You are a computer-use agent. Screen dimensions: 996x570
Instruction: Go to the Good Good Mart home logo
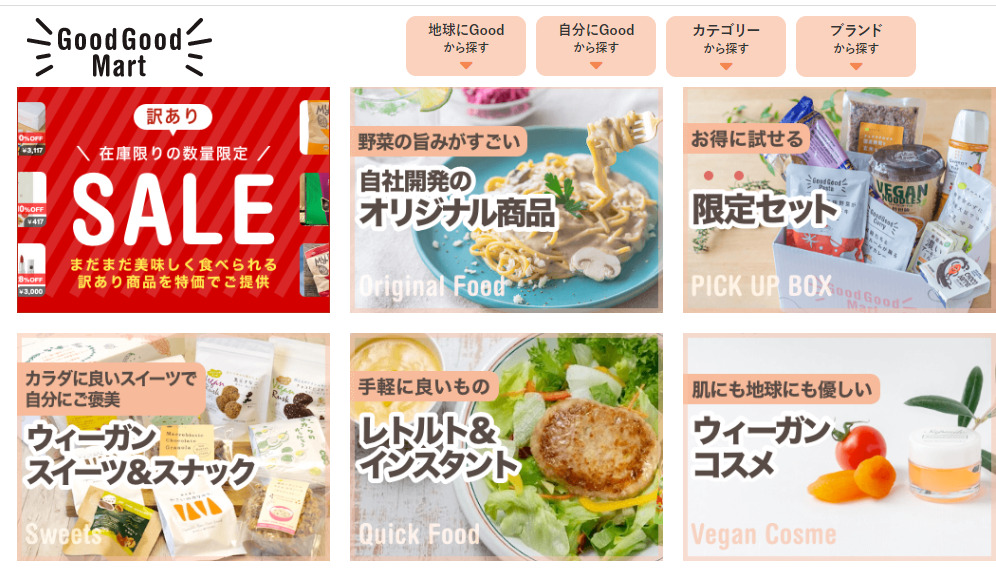(x=119, y=47)
